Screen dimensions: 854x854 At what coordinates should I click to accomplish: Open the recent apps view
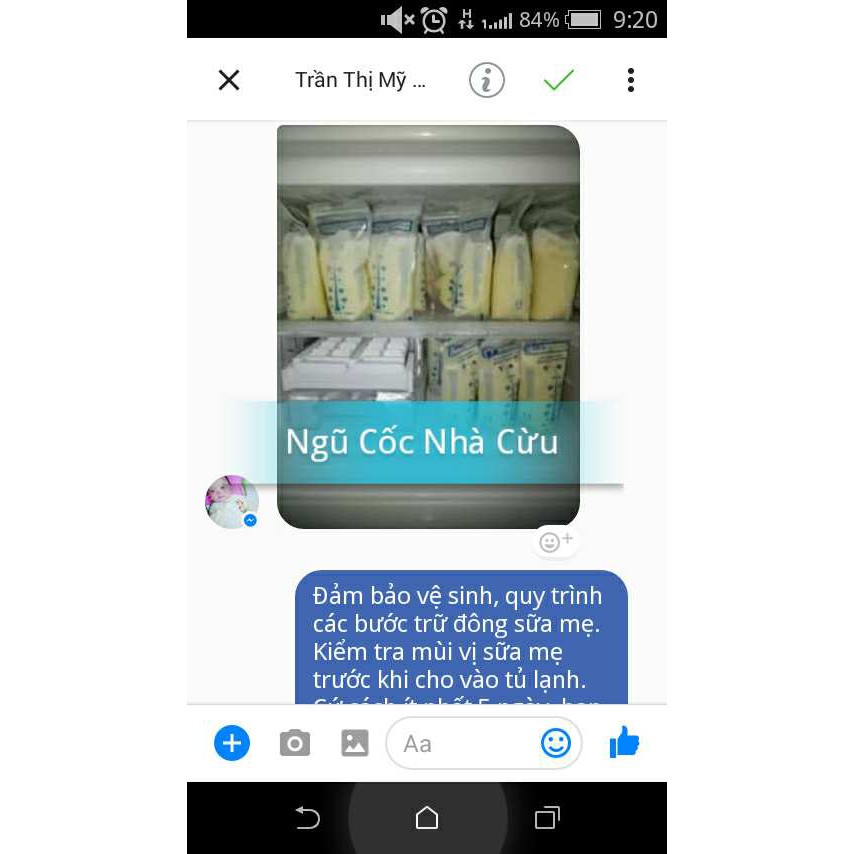click(546, 818)
